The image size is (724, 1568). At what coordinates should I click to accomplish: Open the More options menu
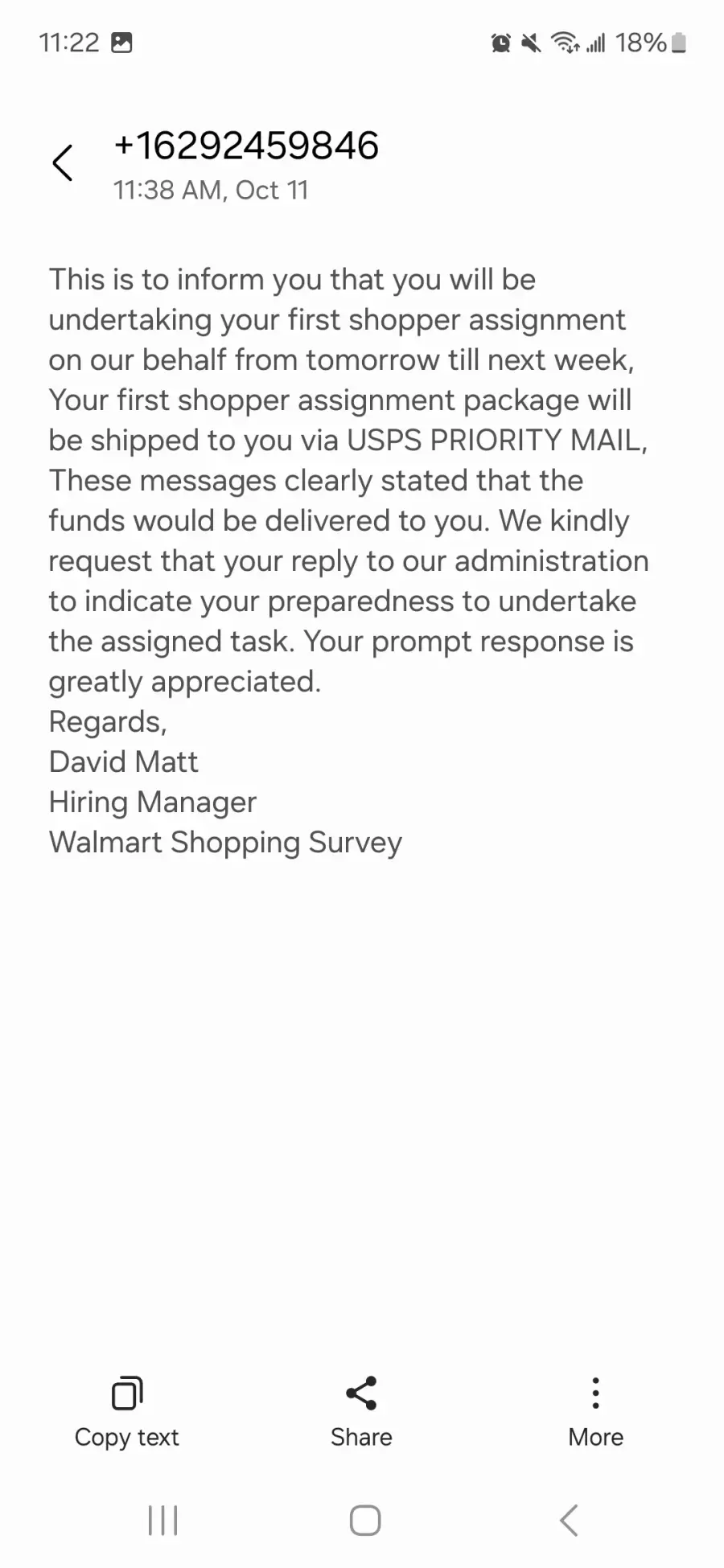click(595, 1413)
